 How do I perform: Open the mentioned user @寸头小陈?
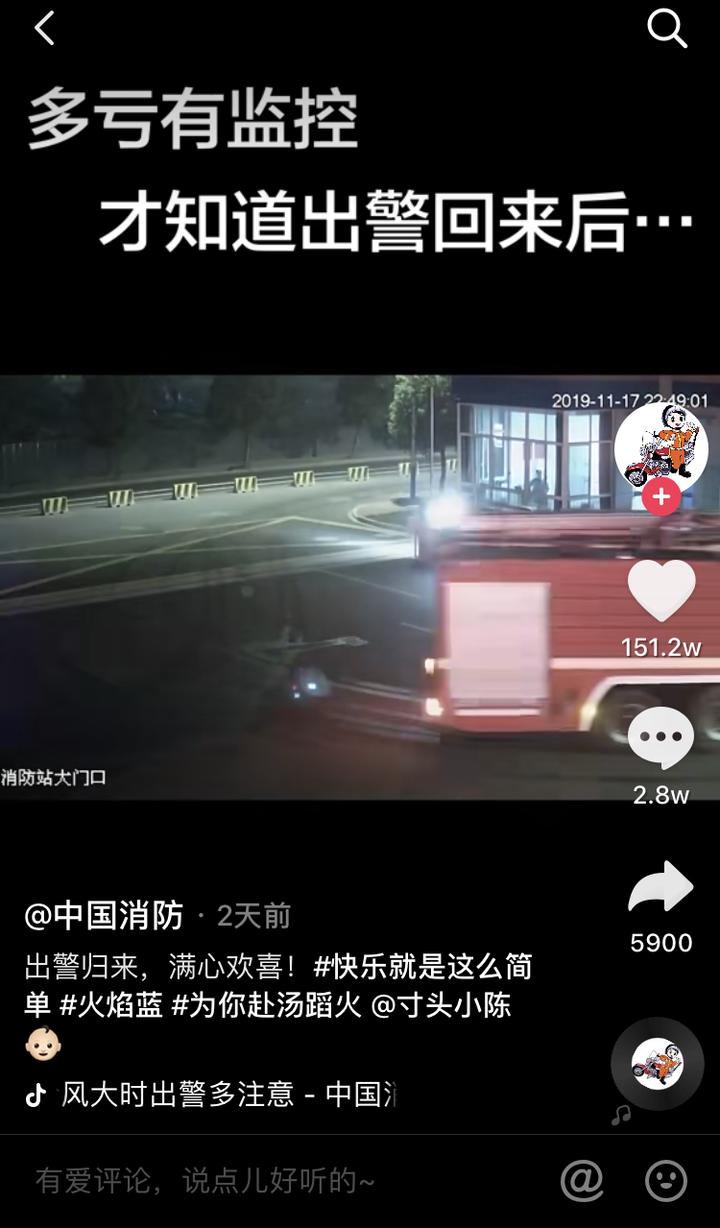click(441, 1005)
